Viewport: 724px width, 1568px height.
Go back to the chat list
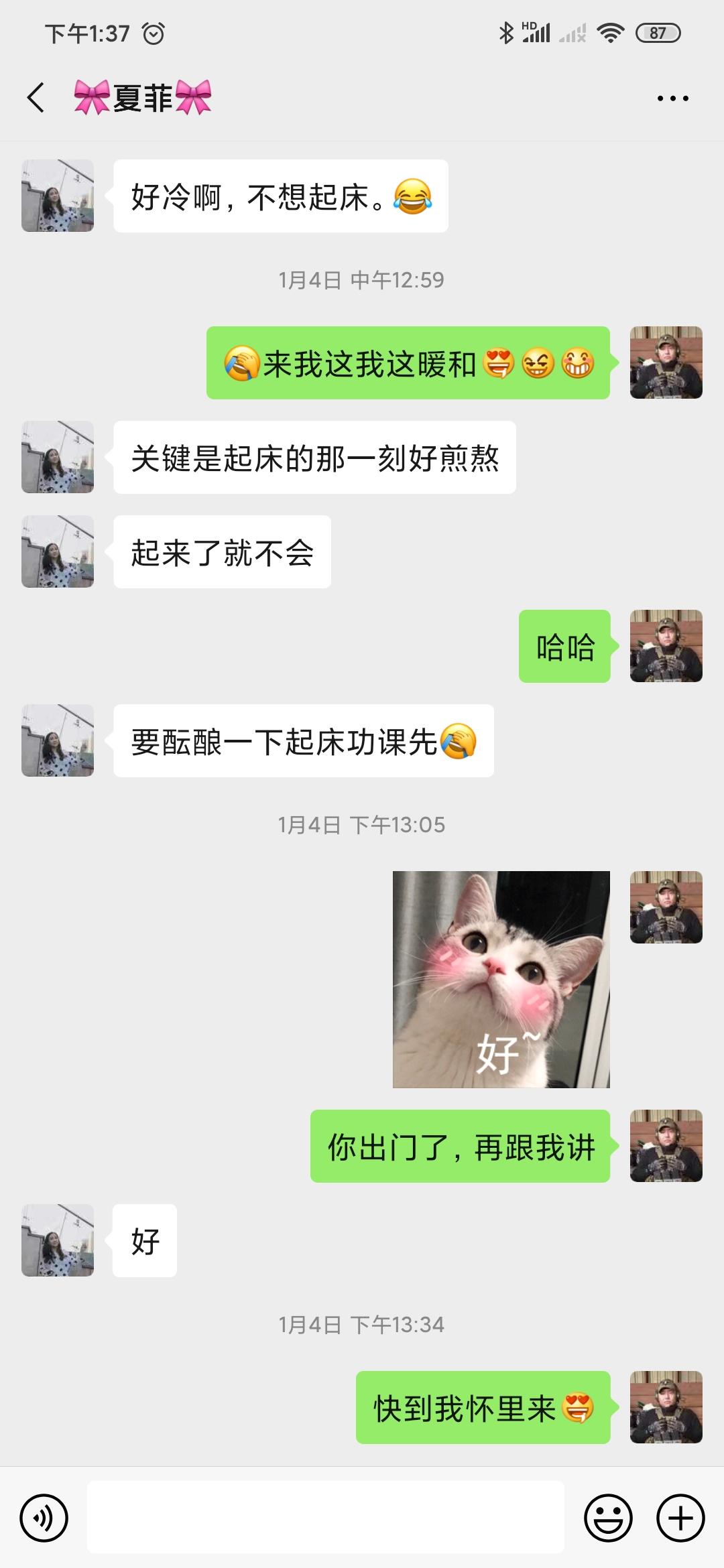(36, 98)
